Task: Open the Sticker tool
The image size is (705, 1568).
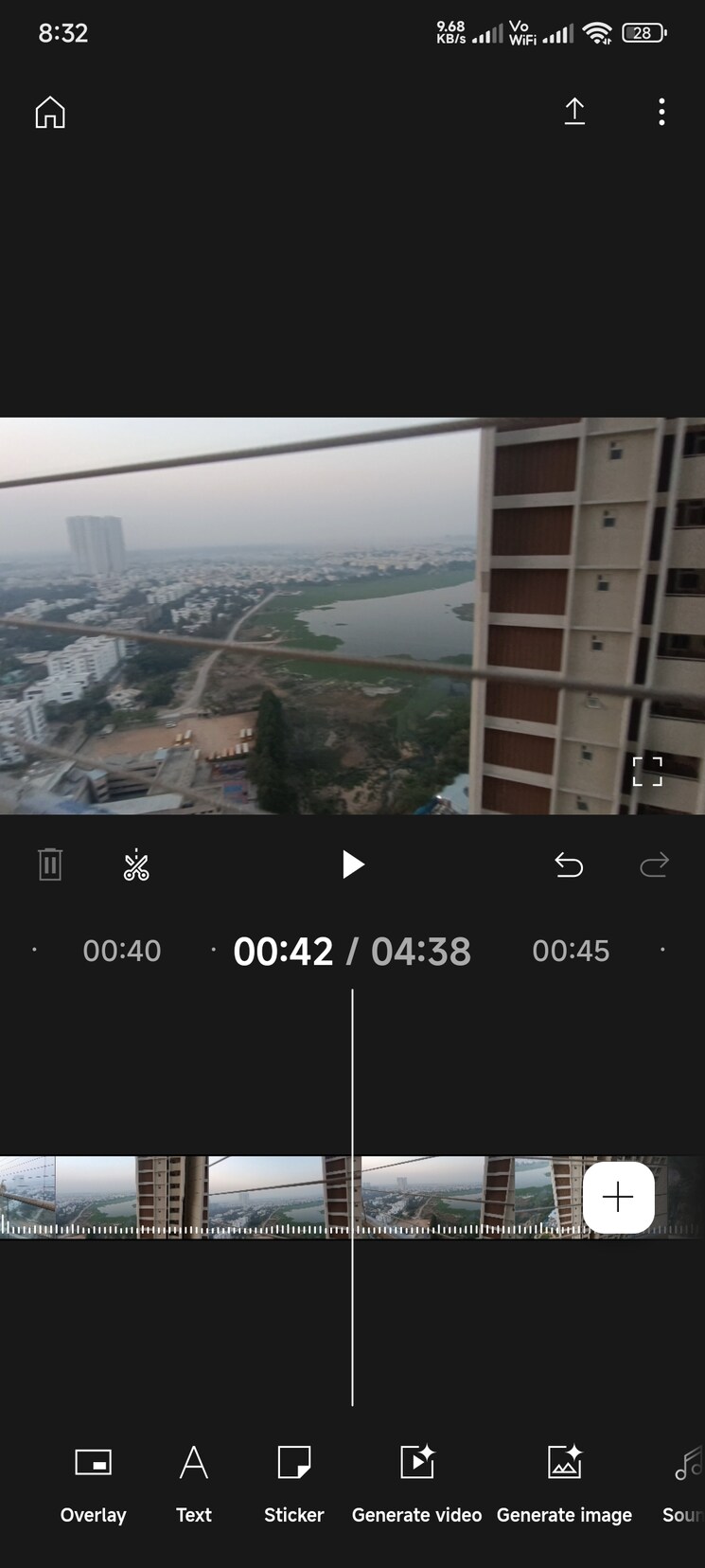Action: point(293,1477)
